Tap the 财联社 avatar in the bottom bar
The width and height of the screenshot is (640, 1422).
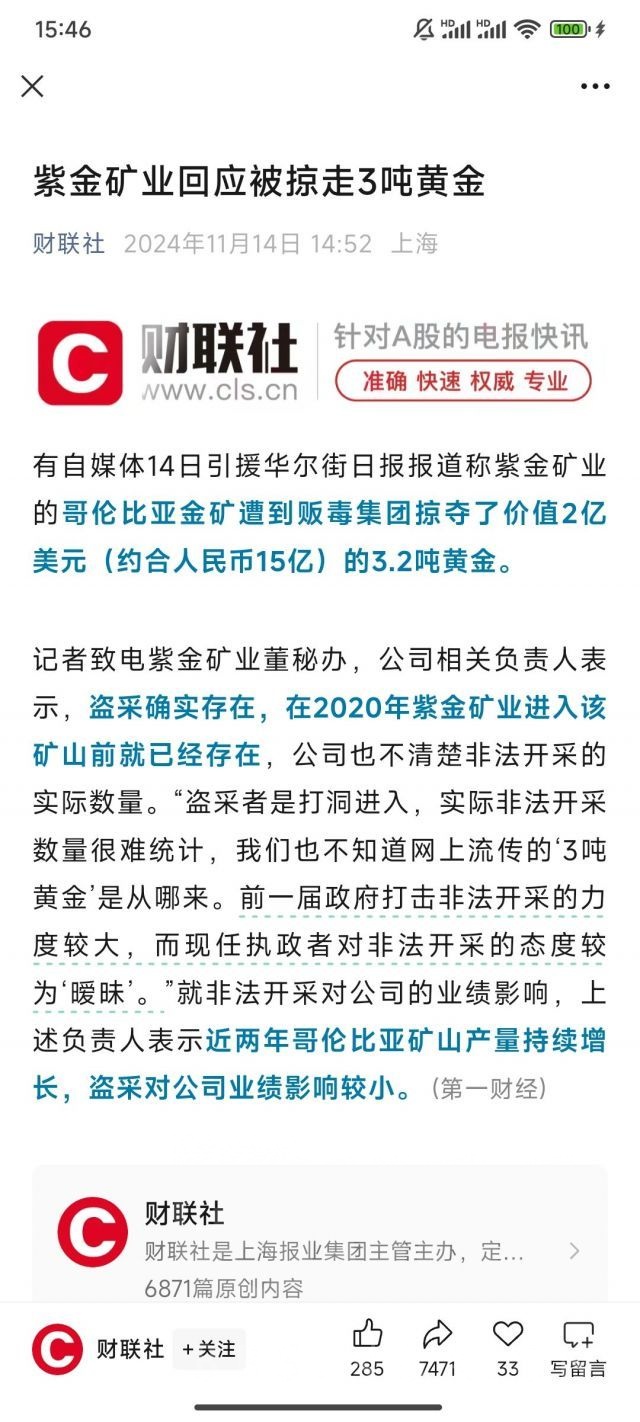tap(57, 1349)
